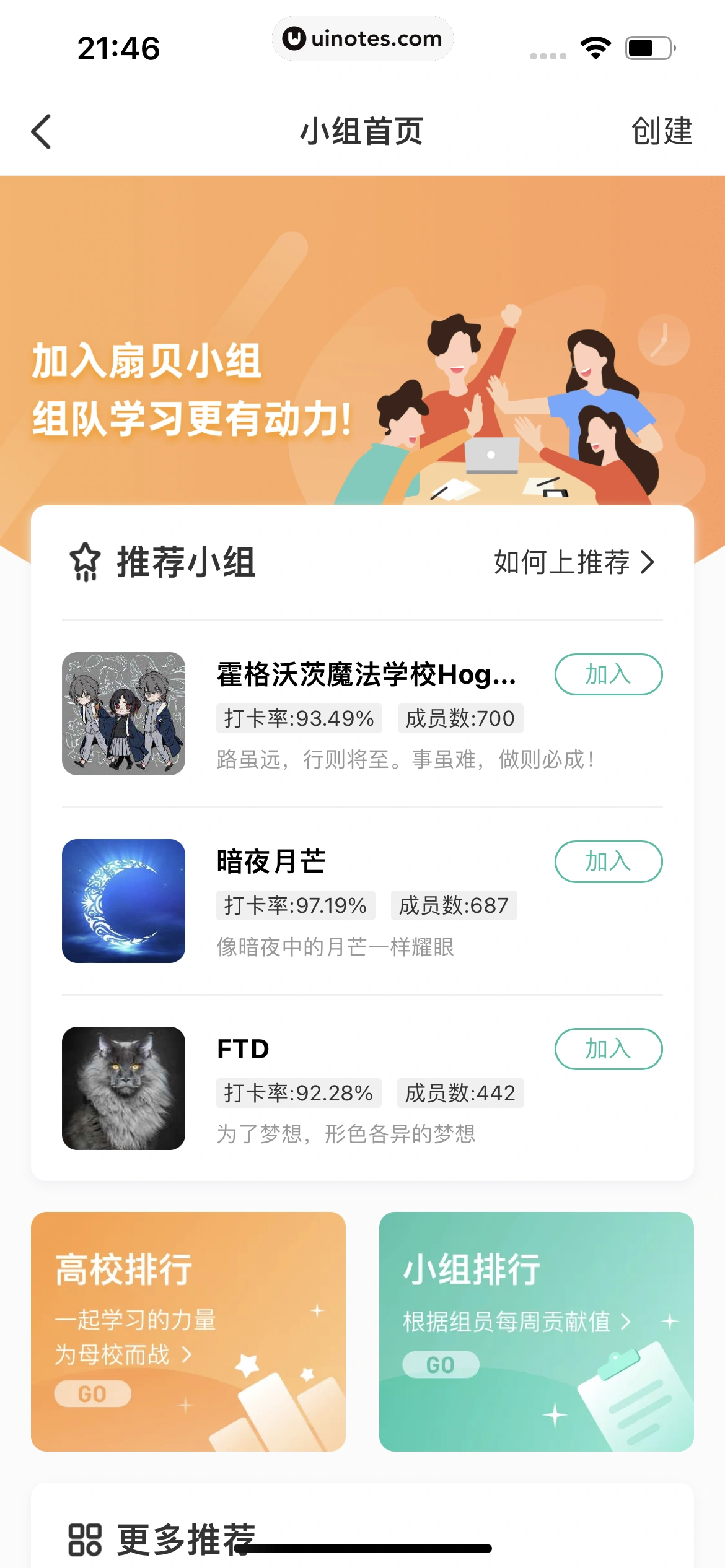
Task: Tap 创建 to create a group
Action: [661, 131]
